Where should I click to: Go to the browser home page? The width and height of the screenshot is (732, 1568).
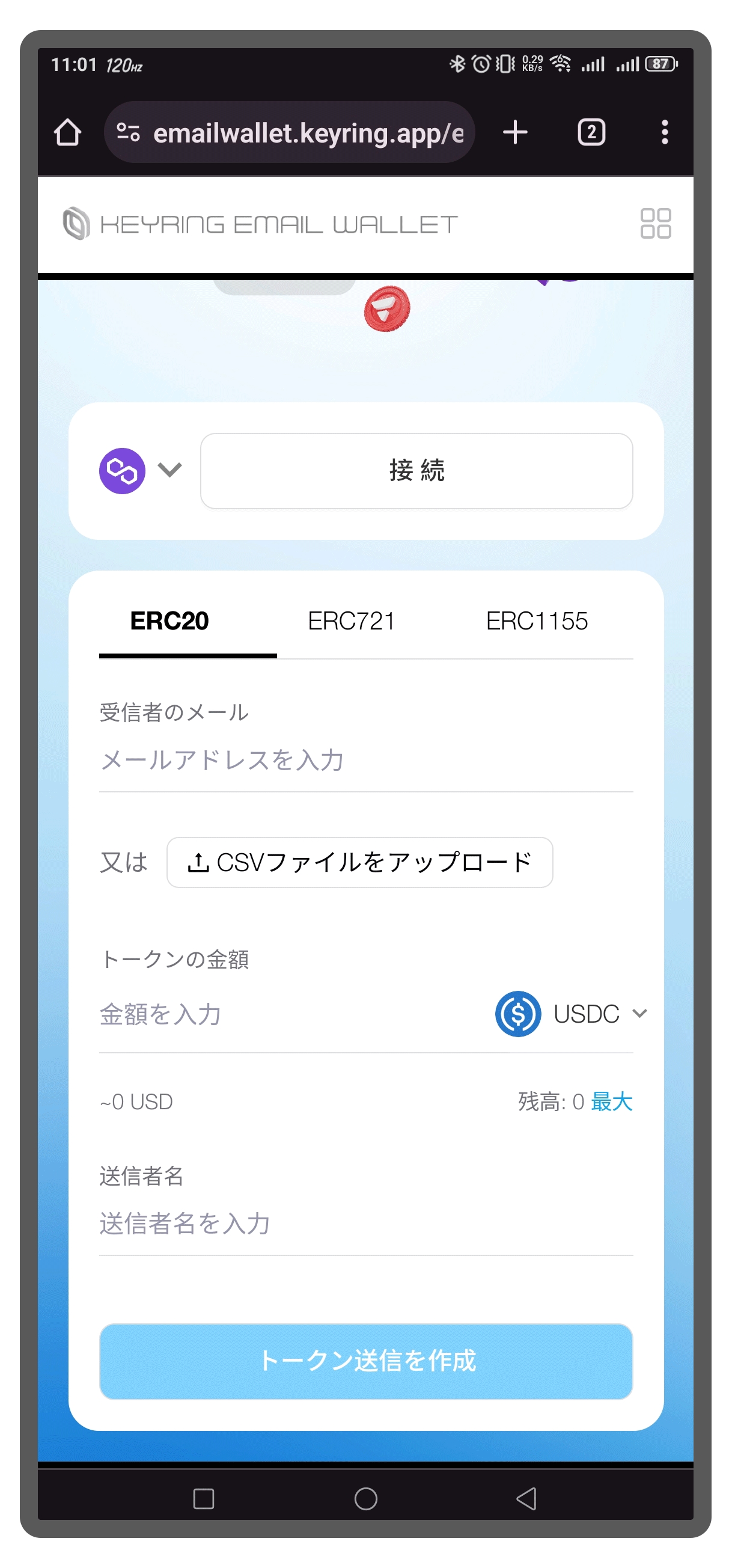(67, 132)
